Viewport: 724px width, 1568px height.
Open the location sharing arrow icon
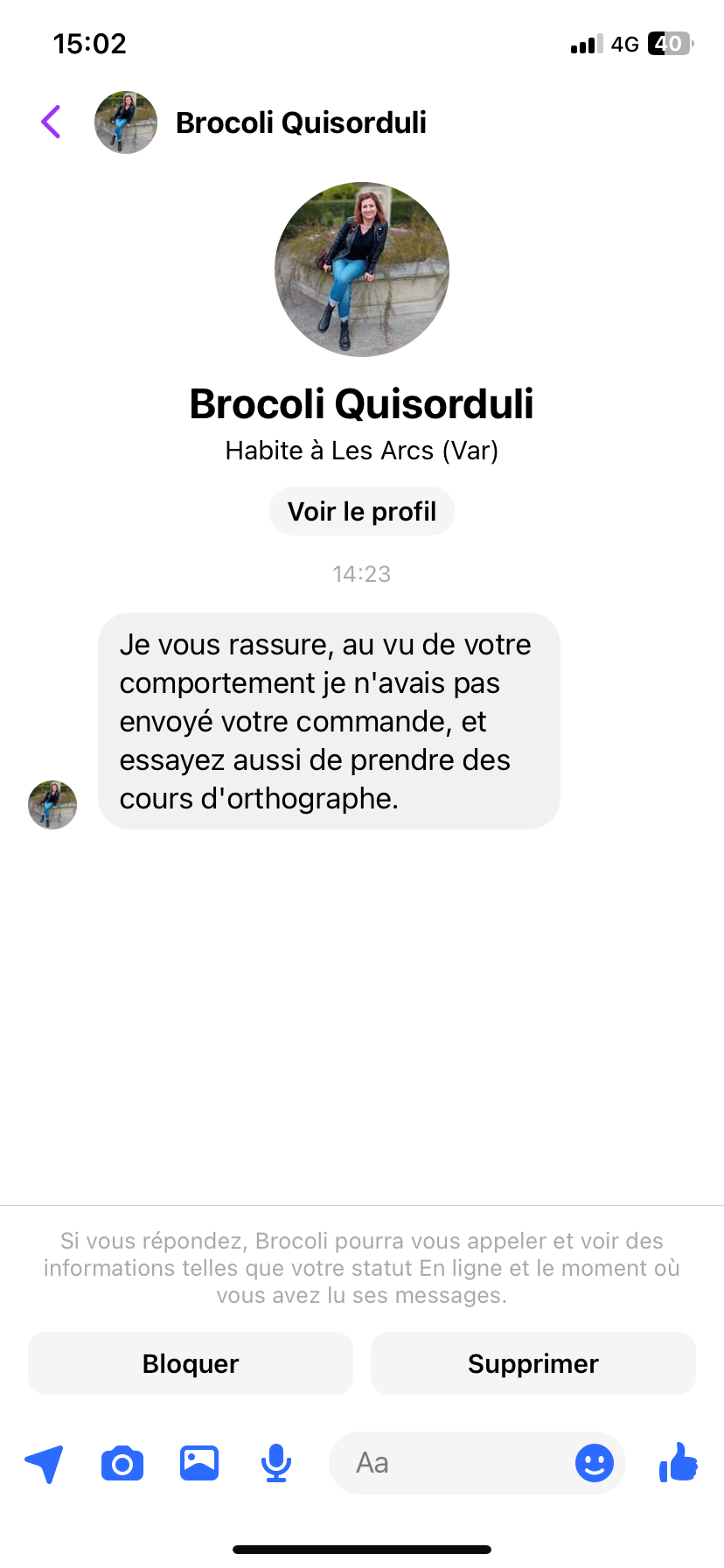pos(44,1463)
